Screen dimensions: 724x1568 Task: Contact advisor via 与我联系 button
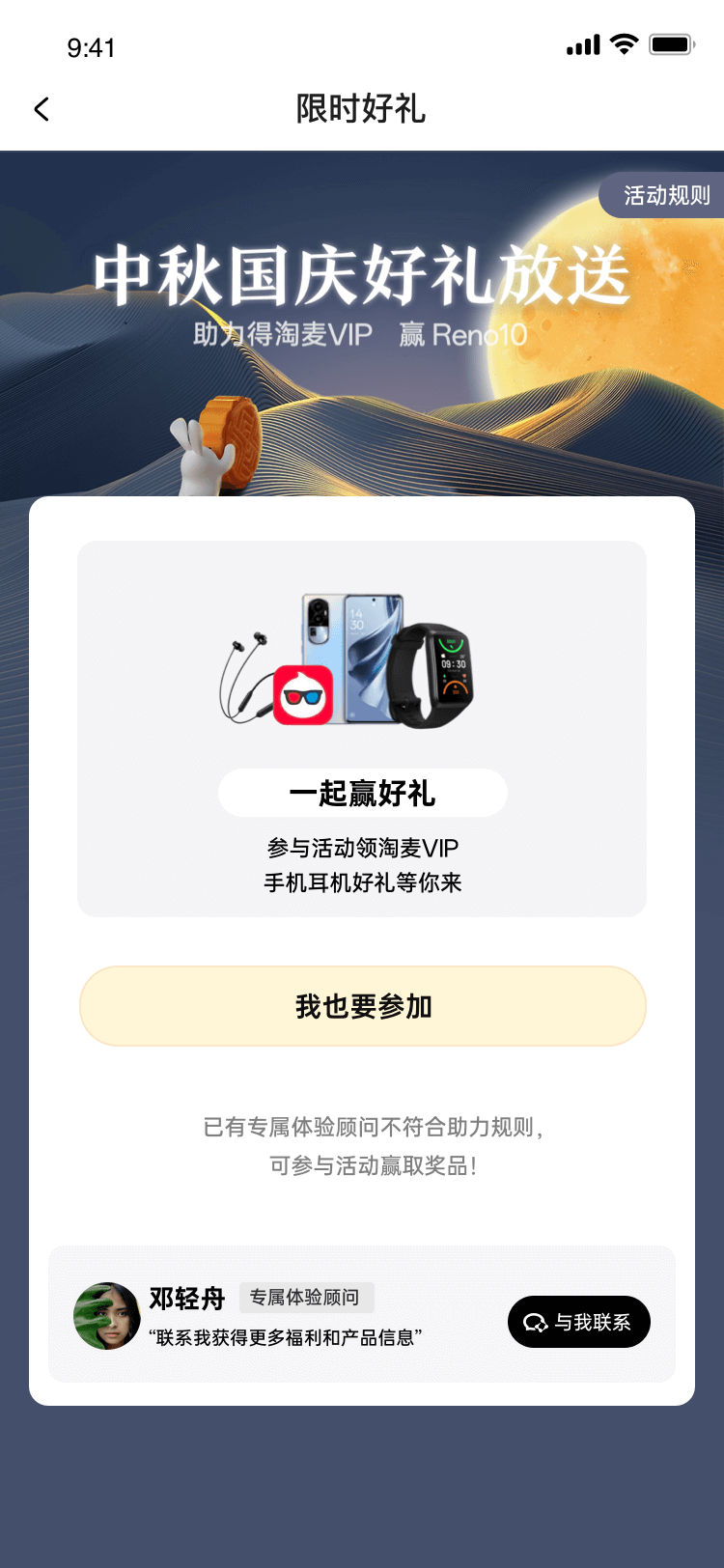[579, 1322]
